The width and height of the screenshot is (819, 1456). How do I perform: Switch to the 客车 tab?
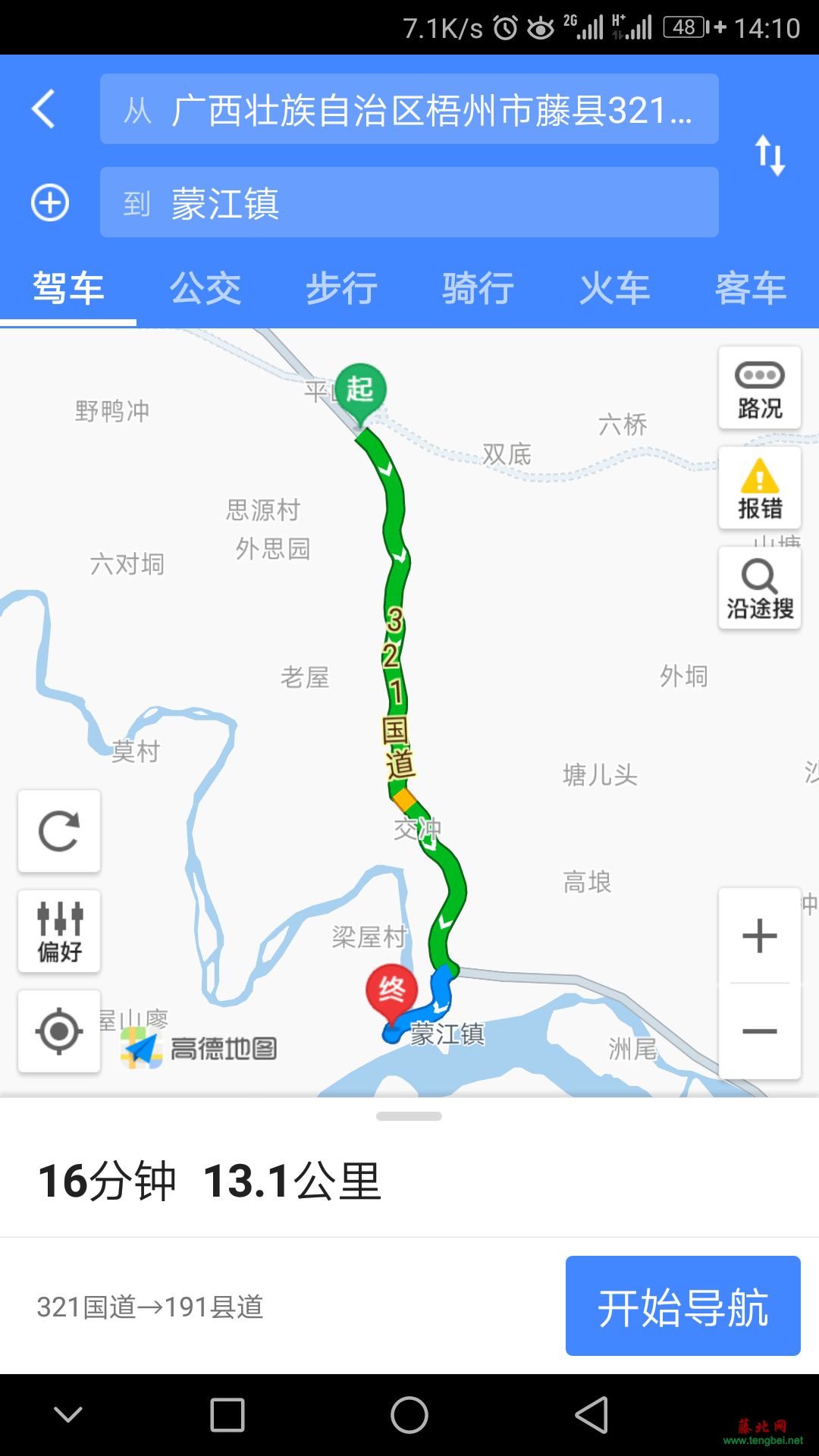(x=751, y=288)
